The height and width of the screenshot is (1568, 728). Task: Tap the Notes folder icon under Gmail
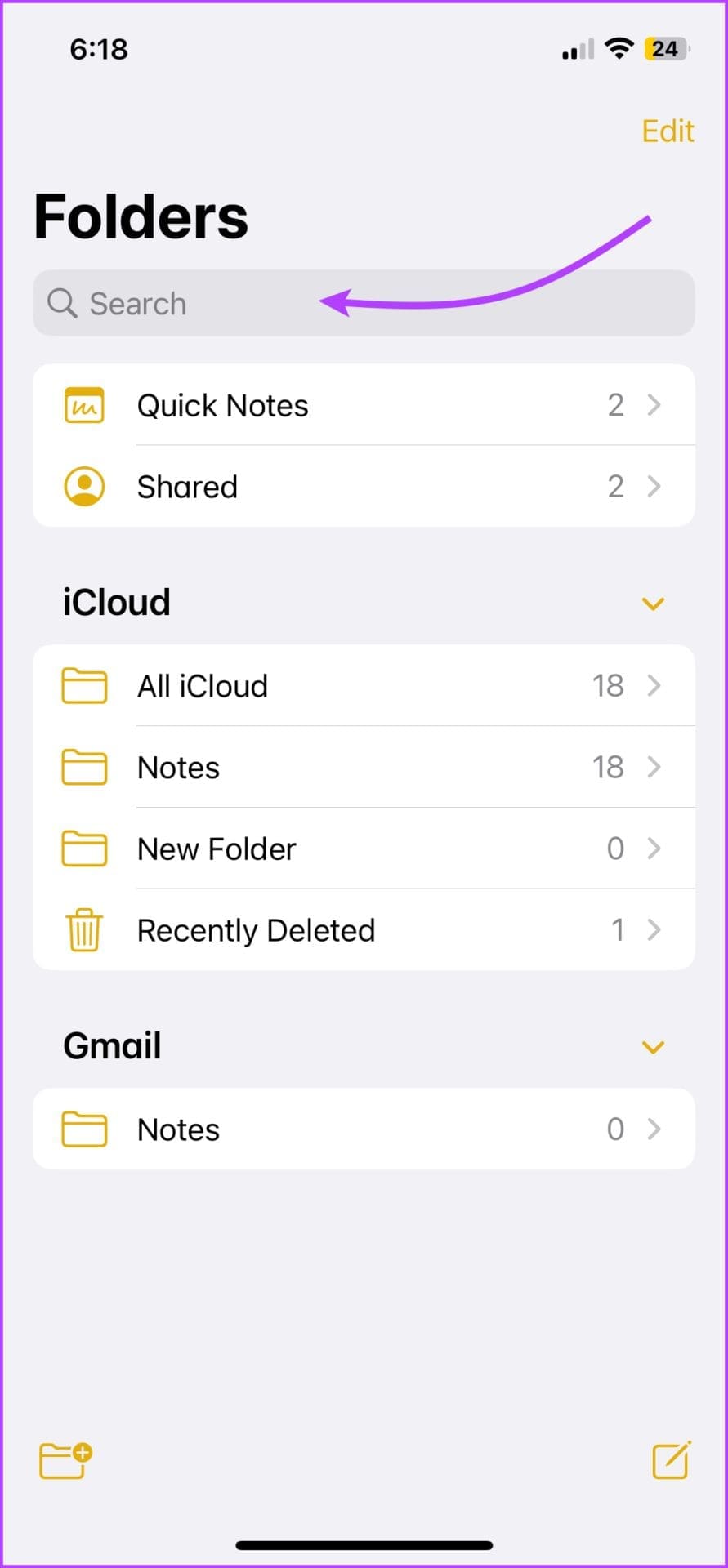click(84, 1129)
